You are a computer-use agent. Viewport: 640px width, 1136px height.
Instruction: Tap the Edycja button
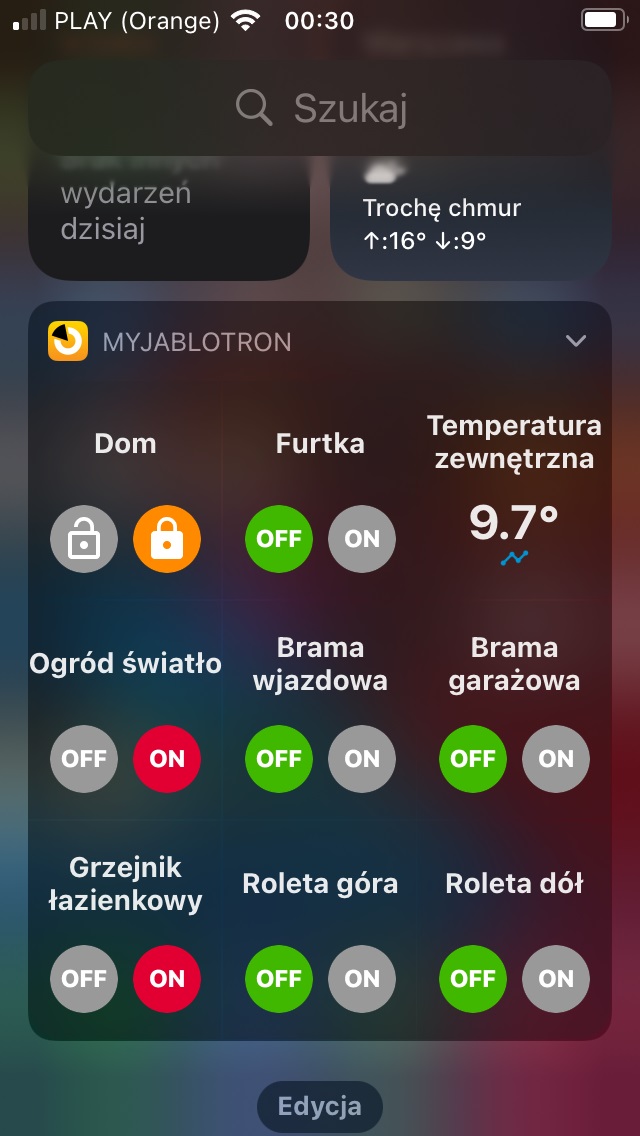[x=320, y=1106]
